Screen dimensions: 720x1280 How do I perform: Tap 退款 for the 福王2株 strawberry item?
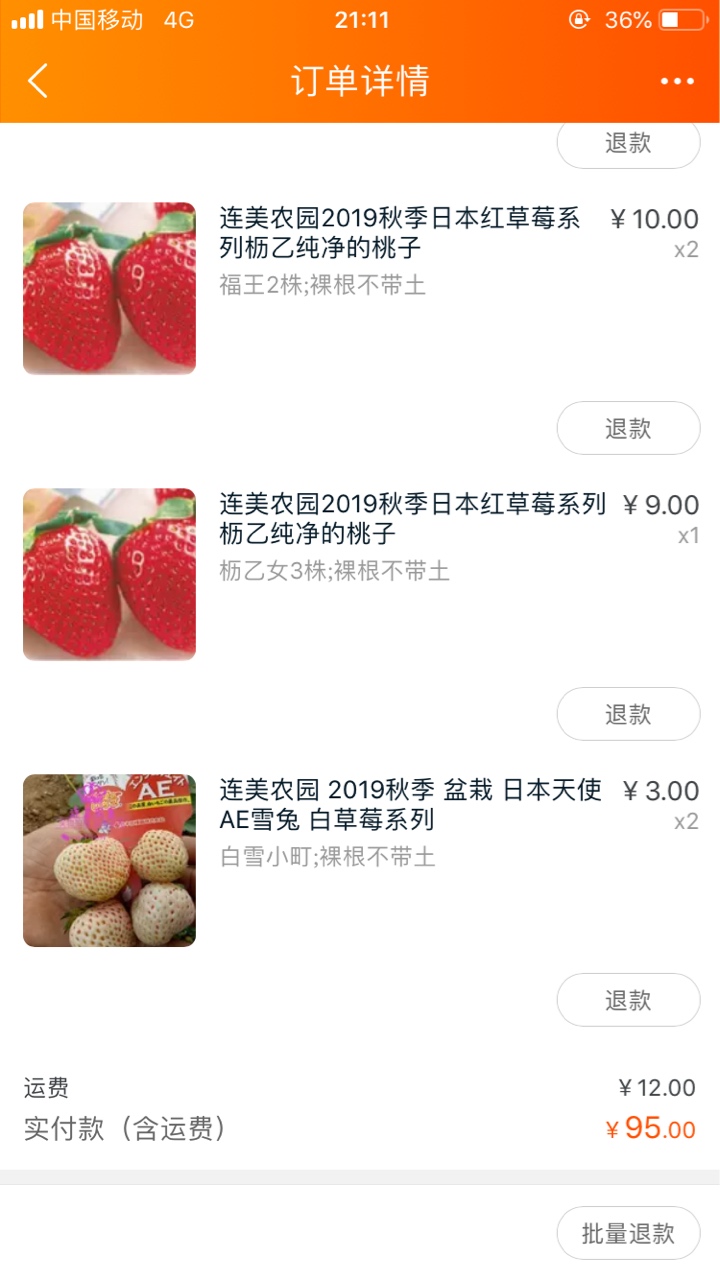click(628, 428)
